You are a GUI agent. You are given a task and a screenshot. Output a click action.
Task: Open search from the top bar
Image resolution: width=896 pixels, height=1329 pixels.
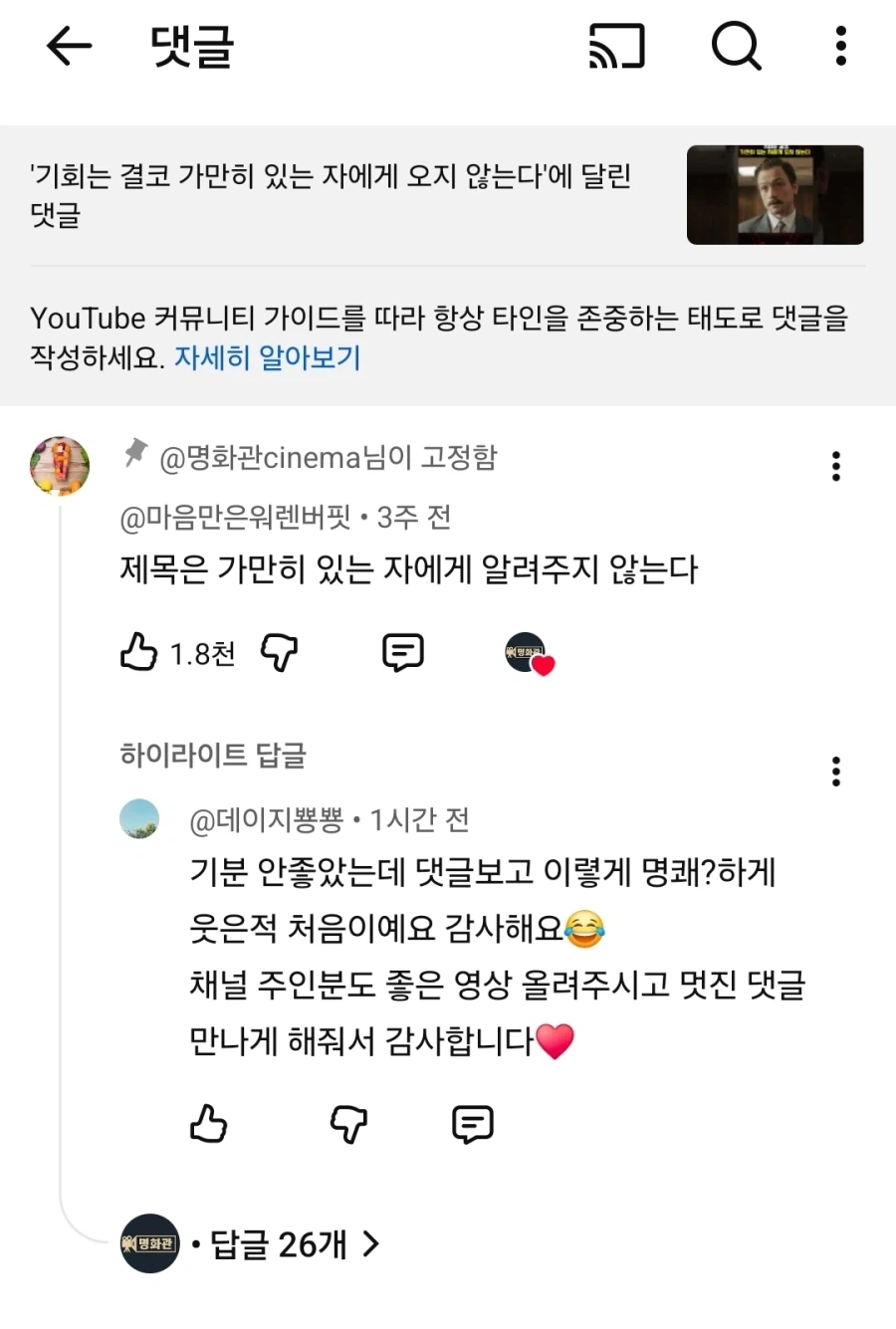coord(737,46)
